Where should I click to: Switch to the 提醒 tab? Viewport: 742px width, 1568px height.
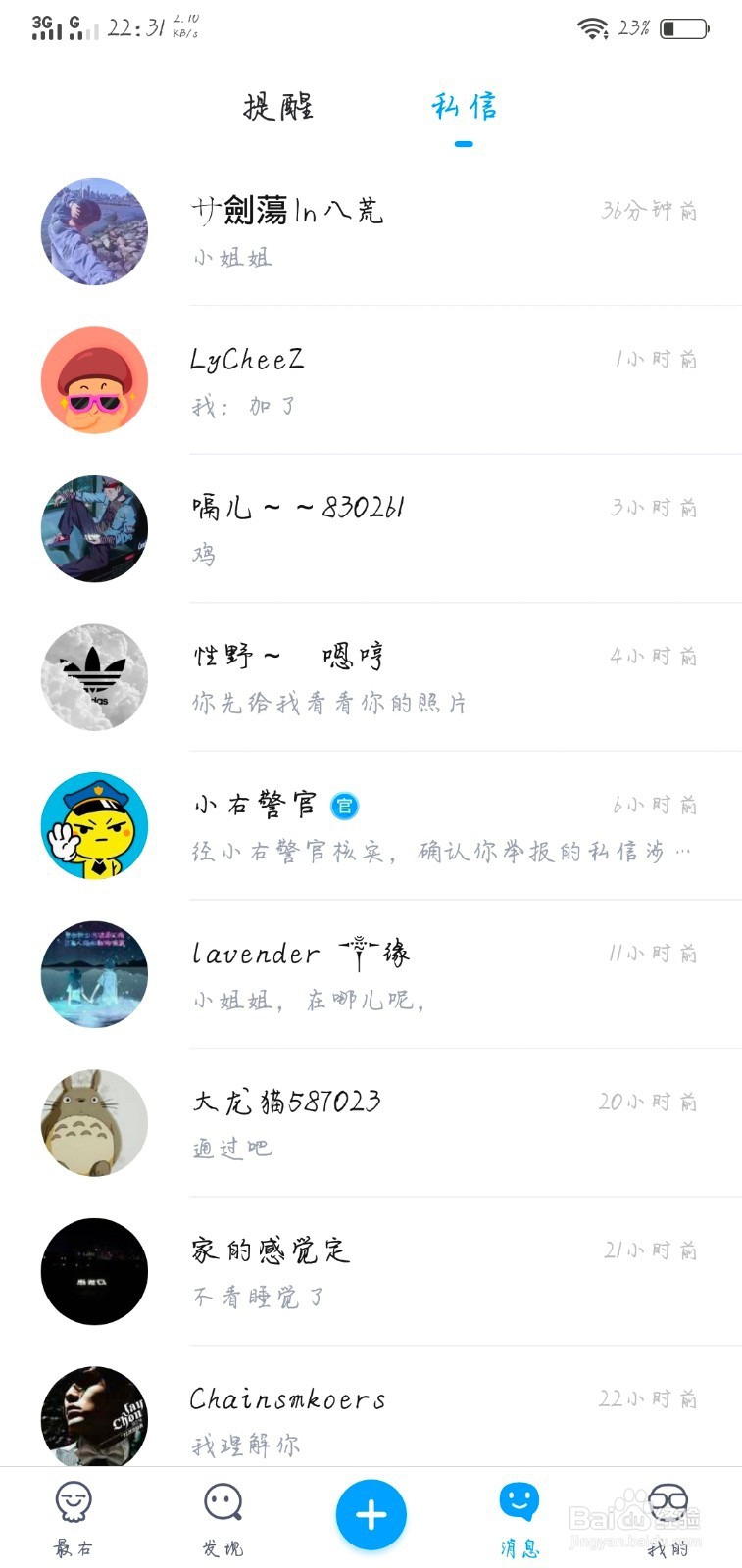278,106
